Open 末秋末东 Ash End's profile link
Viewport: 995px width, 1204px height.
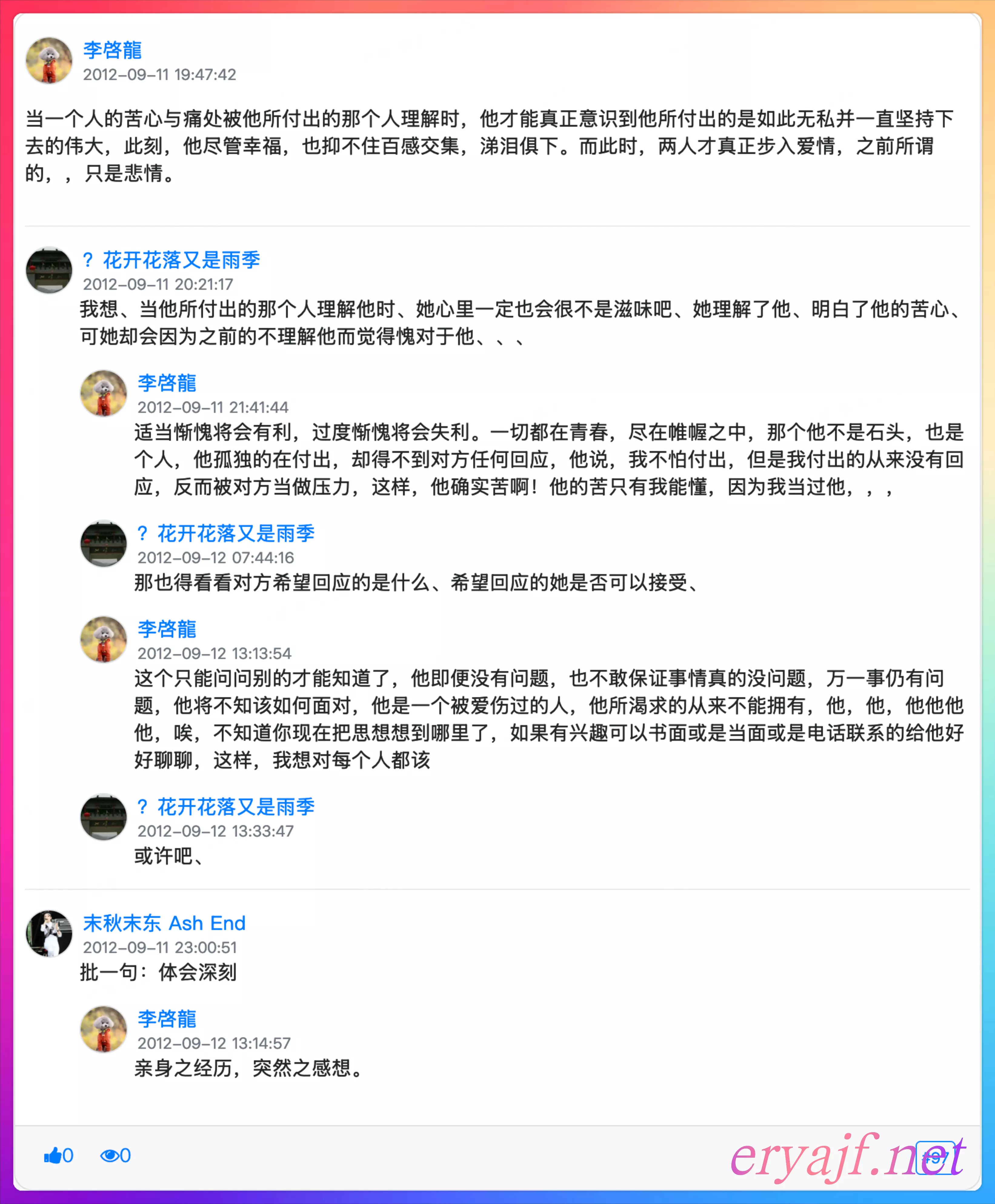(x=164, y=923)
